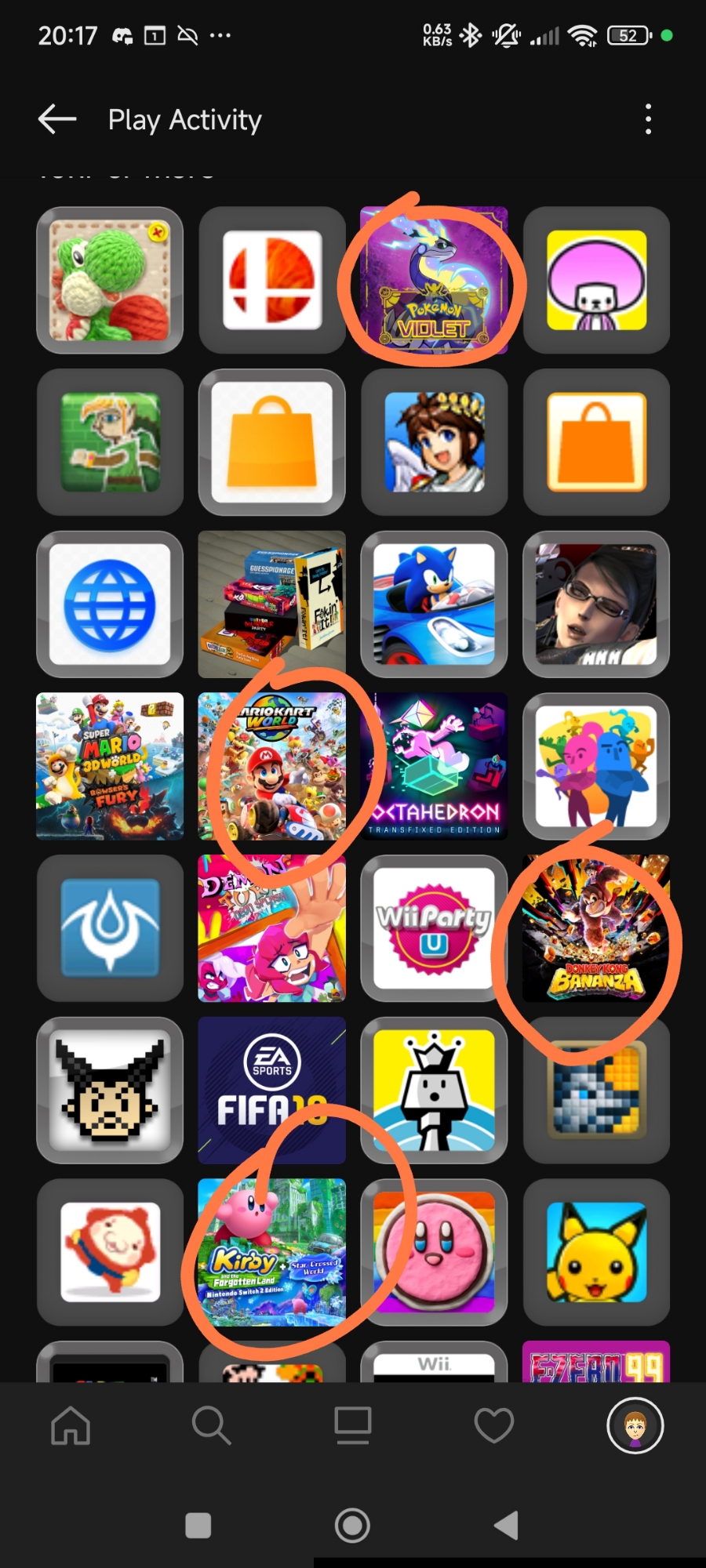Open the profile avatar tab

tap(635, 1425)
